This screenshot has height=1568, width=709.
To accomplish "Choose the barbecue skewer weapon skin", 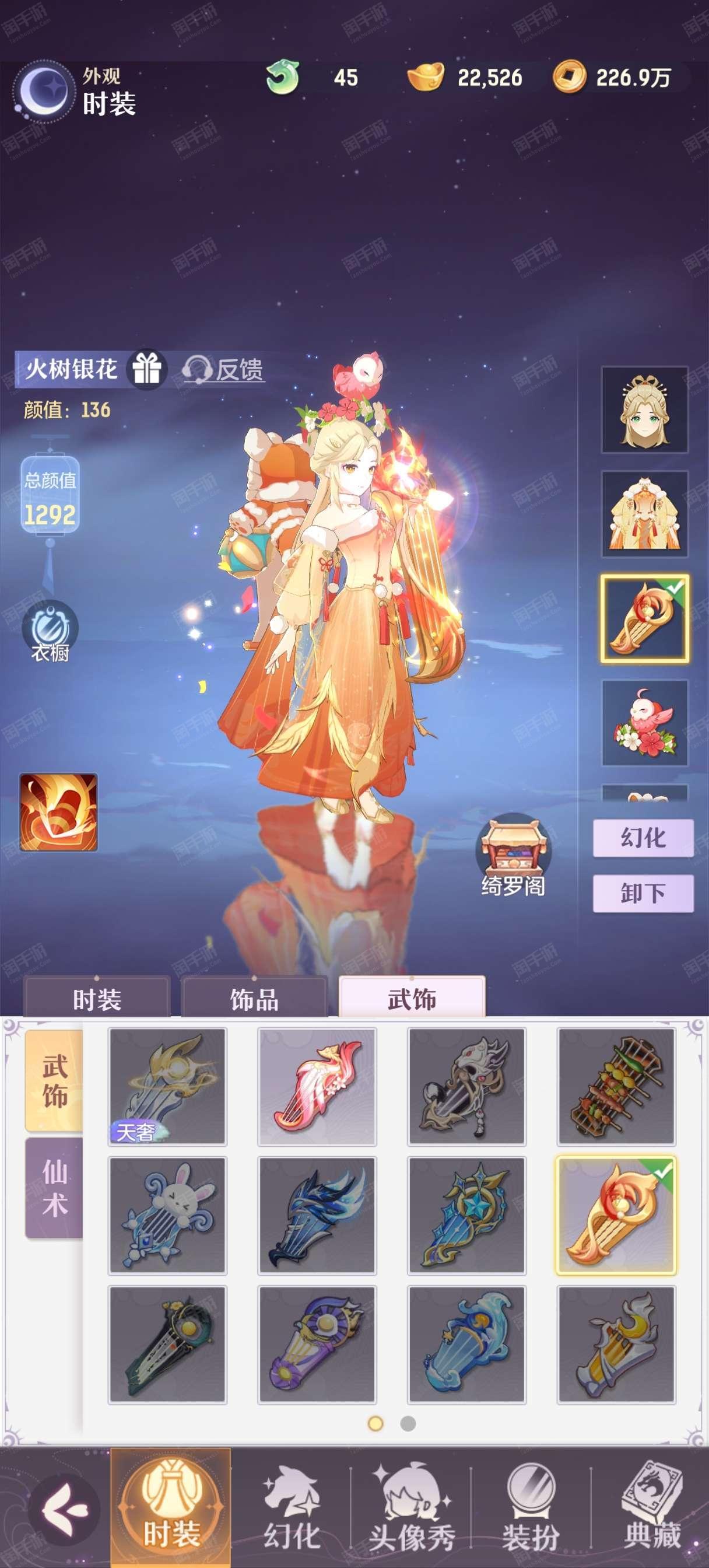I will point(616,1087).
